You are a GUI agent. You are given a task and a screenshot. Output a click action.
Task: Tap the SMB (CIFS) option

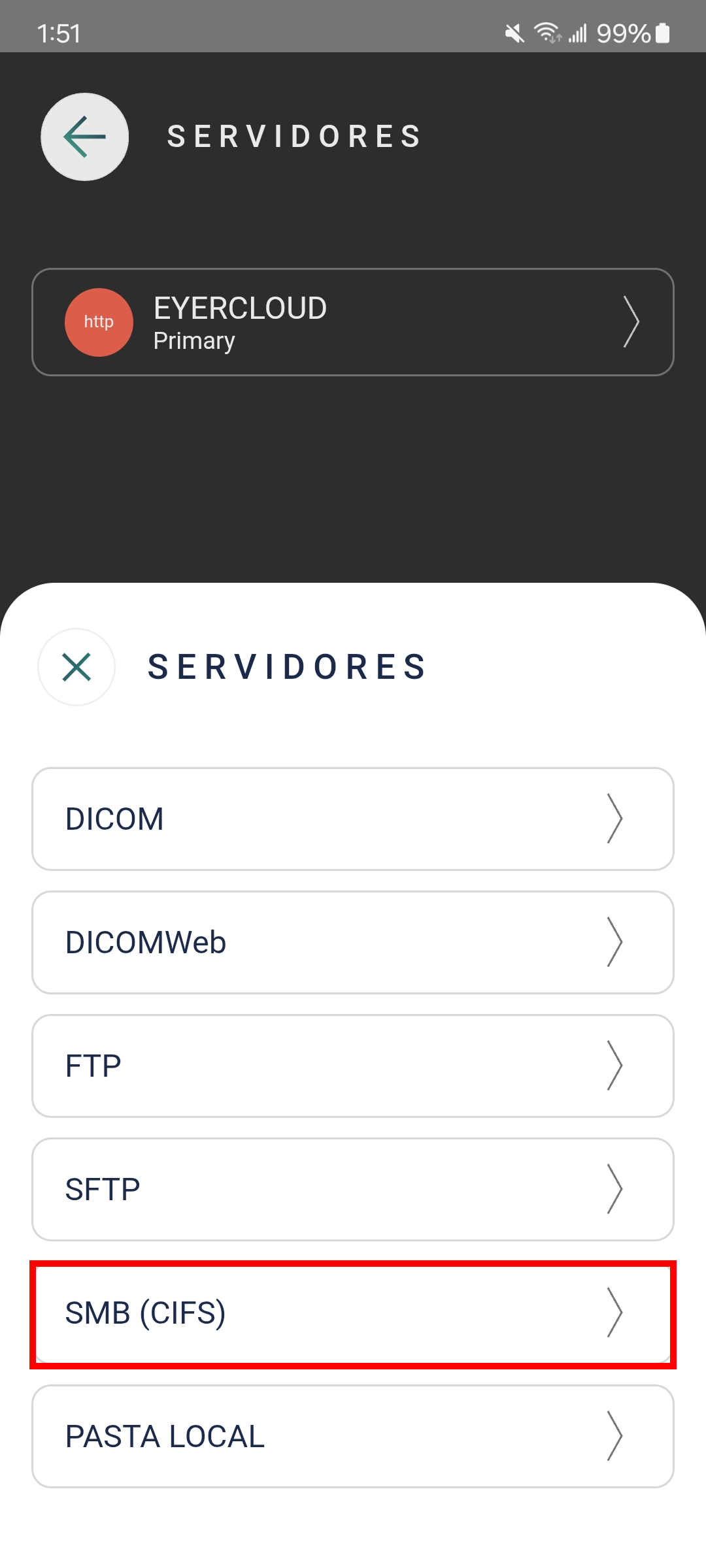click(x=352, y=1313)
